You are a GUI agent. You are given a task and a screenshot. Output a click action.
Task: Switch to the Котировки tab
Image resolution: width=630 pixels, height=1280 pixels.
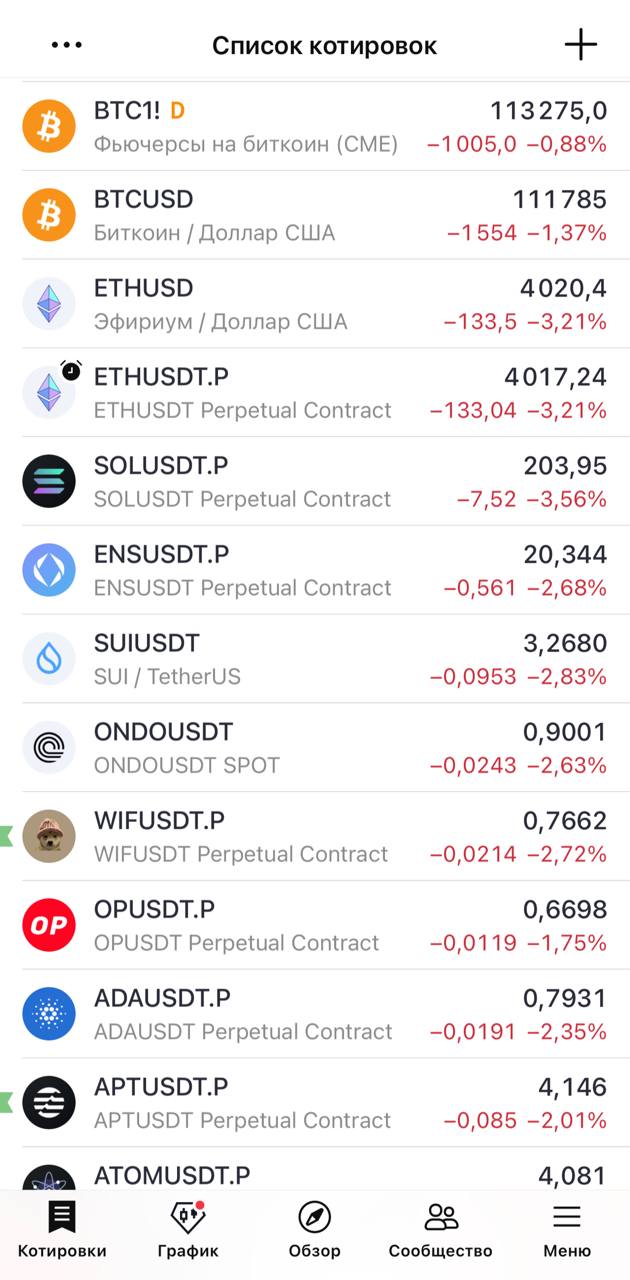coord(62,1230)
